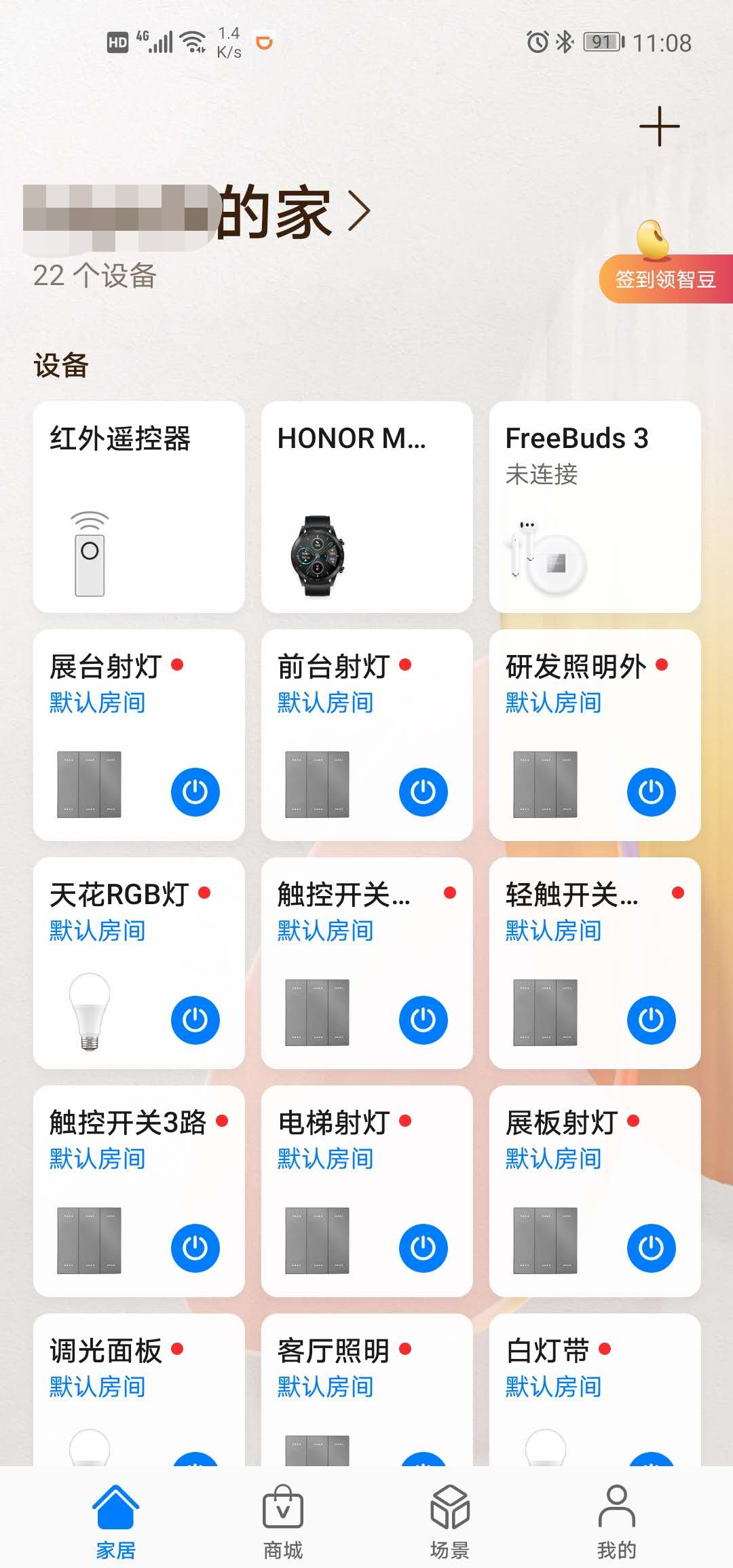This screenshot has height=1568, width=733.
Task: Open the 白灯带 device card
Action: (x=595, y=1385)
